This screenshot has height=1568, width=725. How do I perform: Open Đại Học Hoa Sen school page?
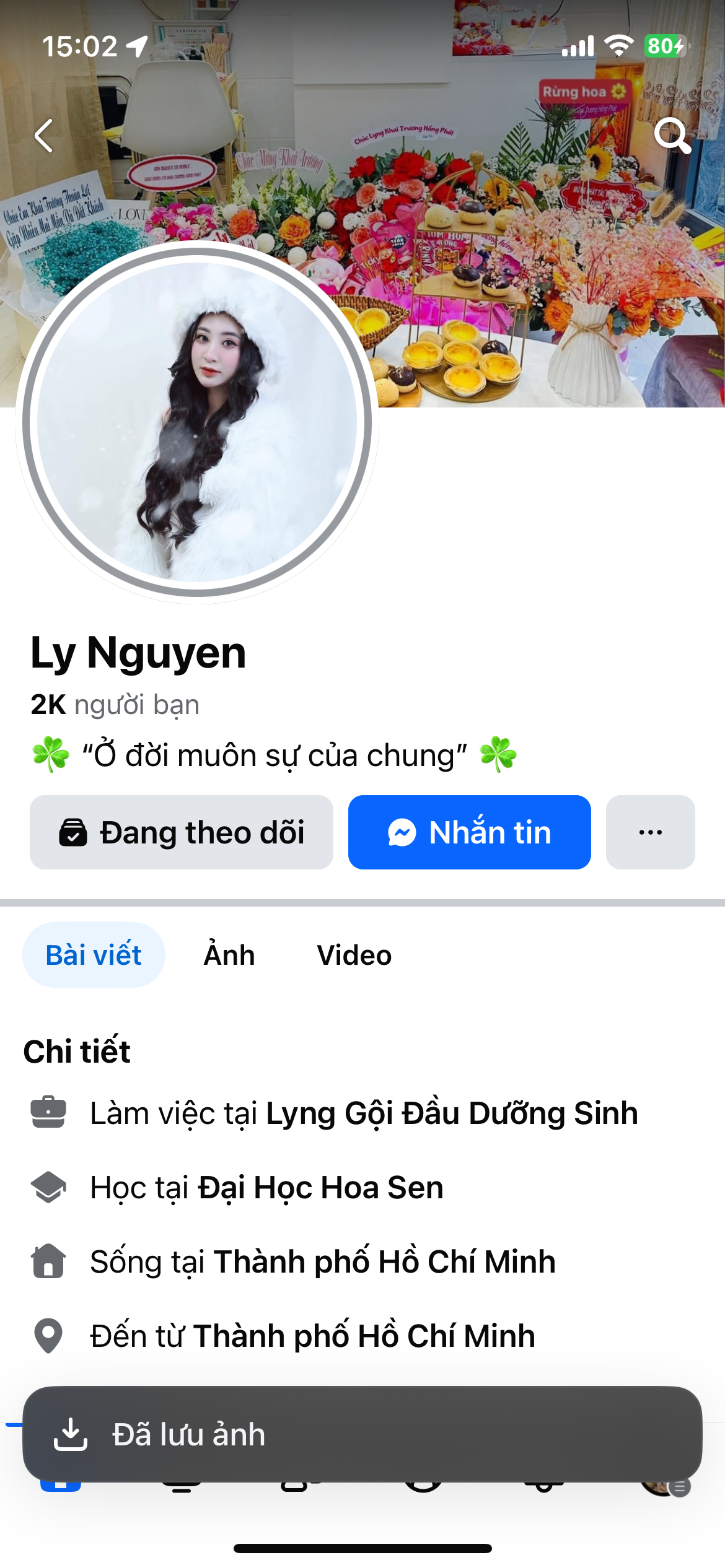coord(320,1187)
